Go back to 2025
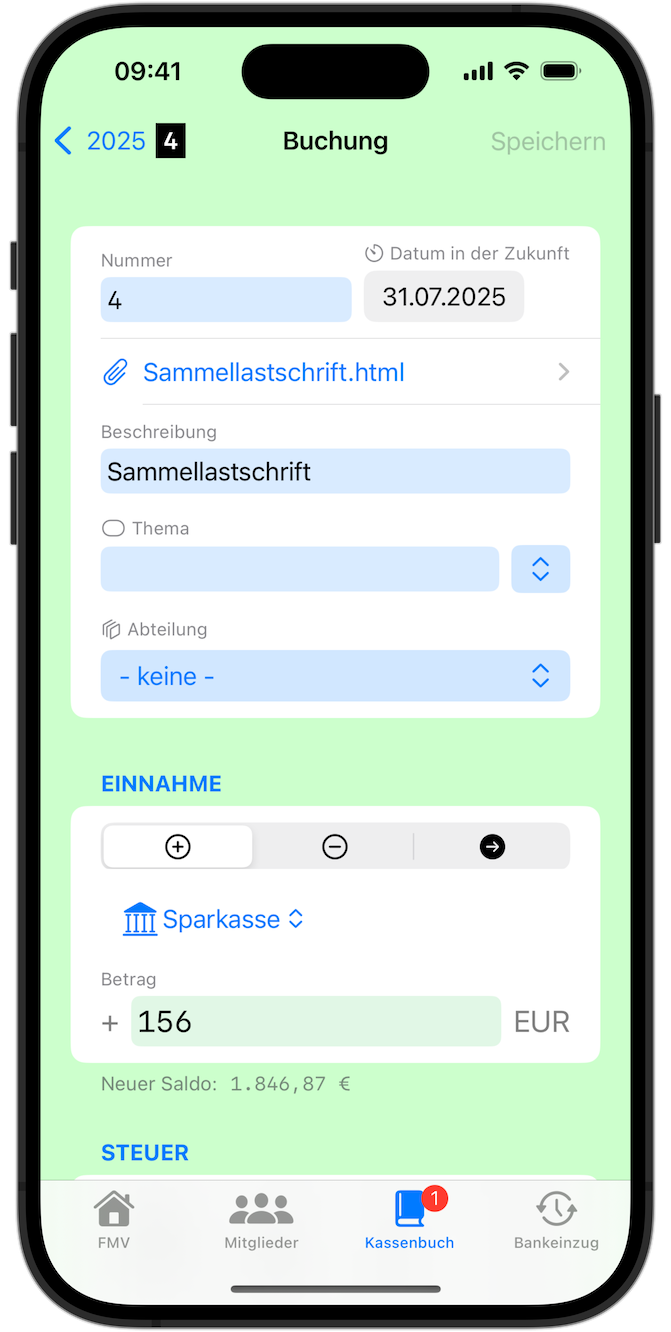 click(x=100, y=141)
